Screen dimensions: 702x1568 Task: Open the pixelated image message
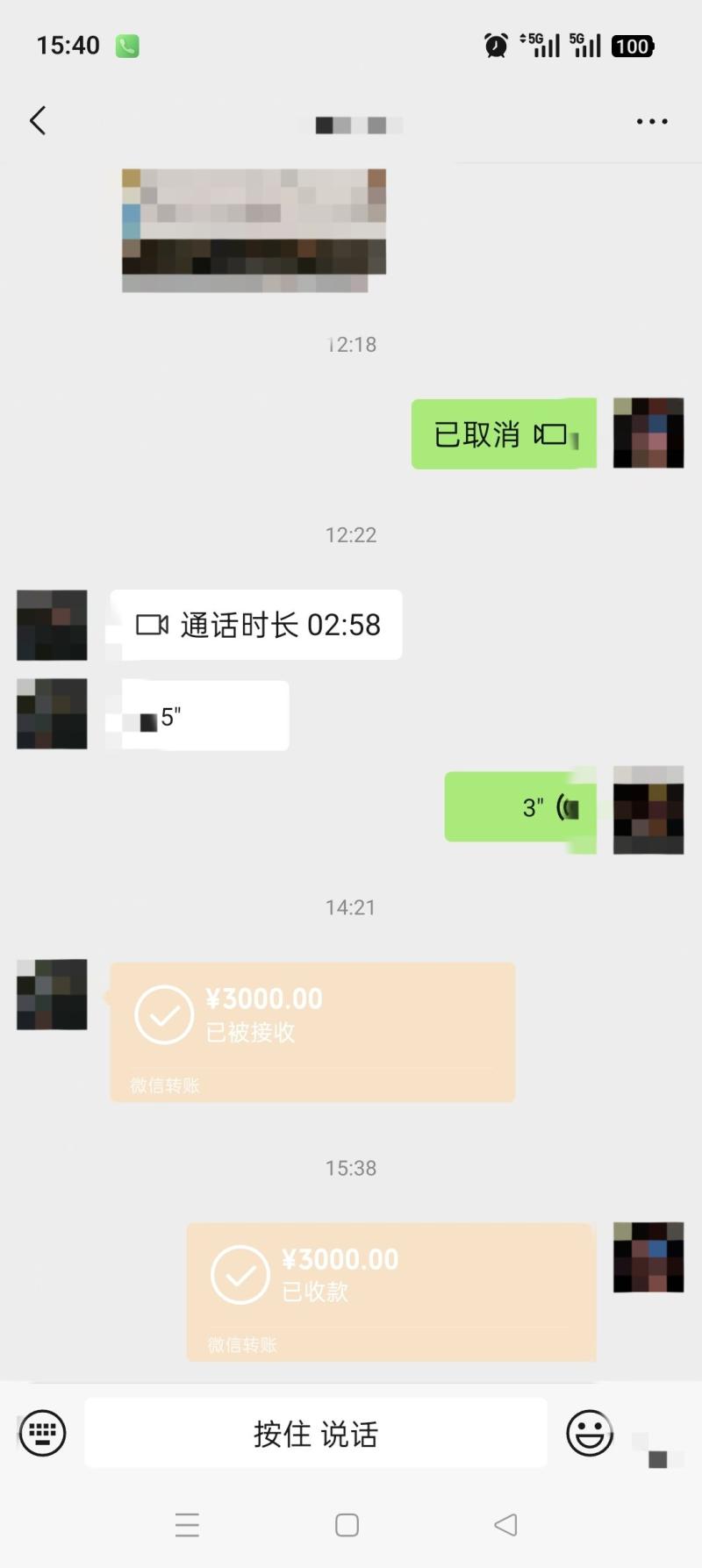[254, 230]
